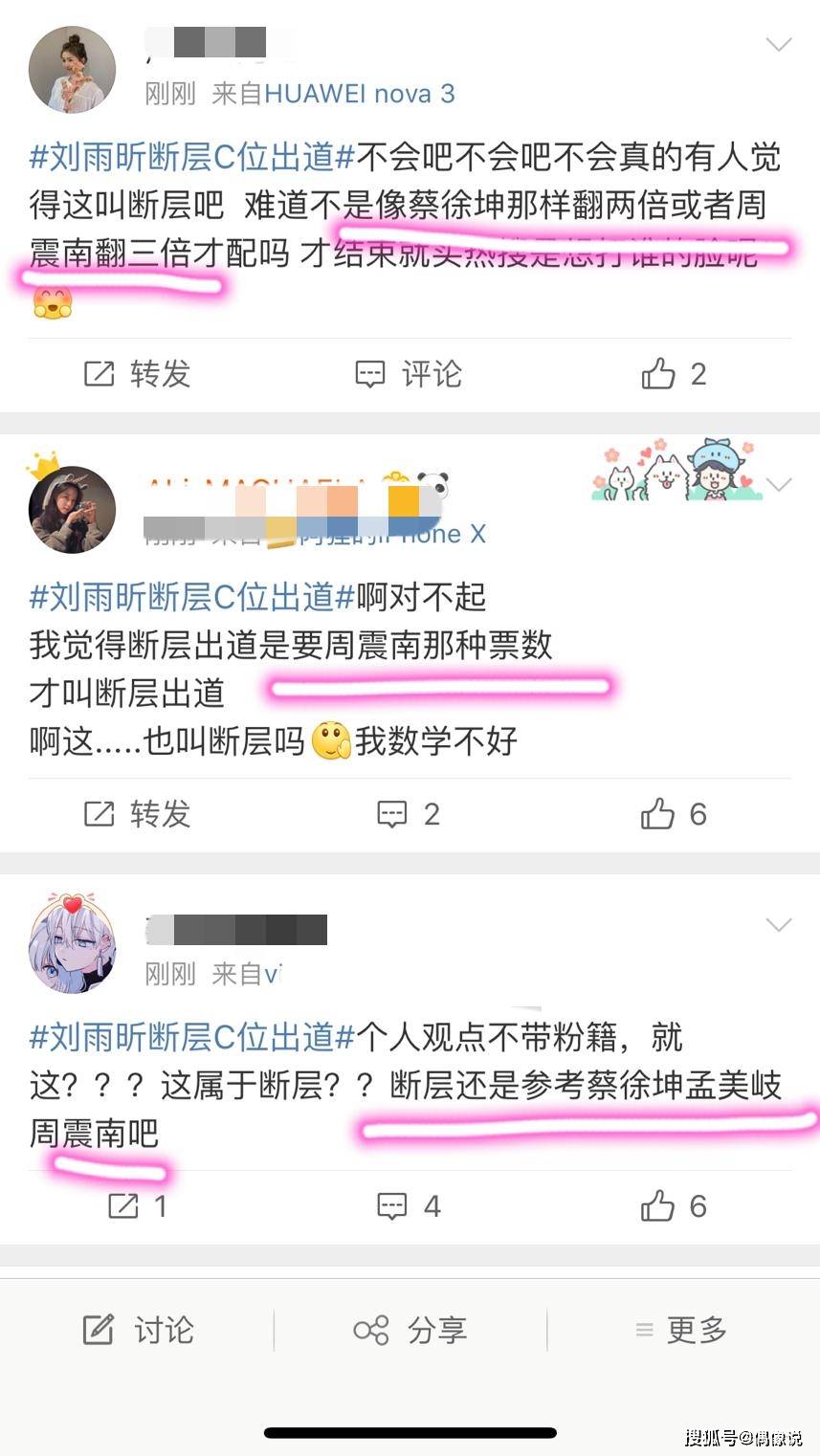820x1456 pixels.
Task: Open the 更多 menu
Action: point(681,1330)
